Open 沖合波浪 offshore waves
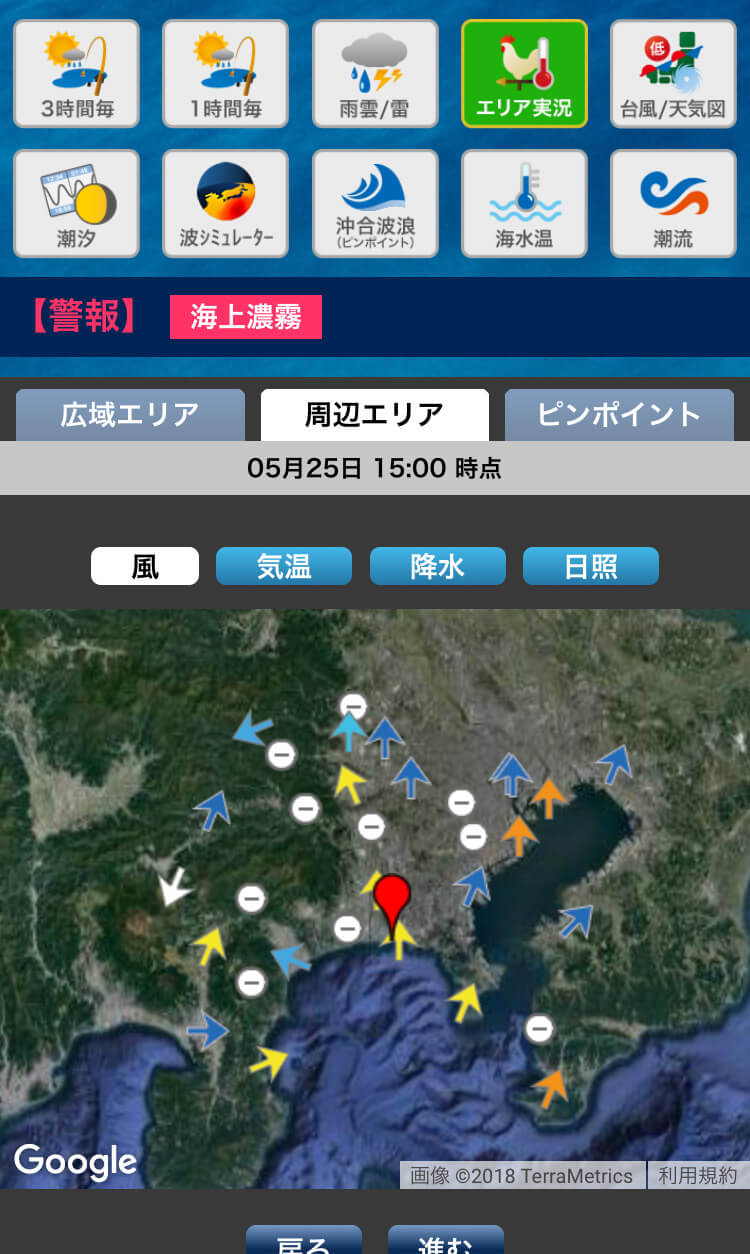 pos(375,204)
